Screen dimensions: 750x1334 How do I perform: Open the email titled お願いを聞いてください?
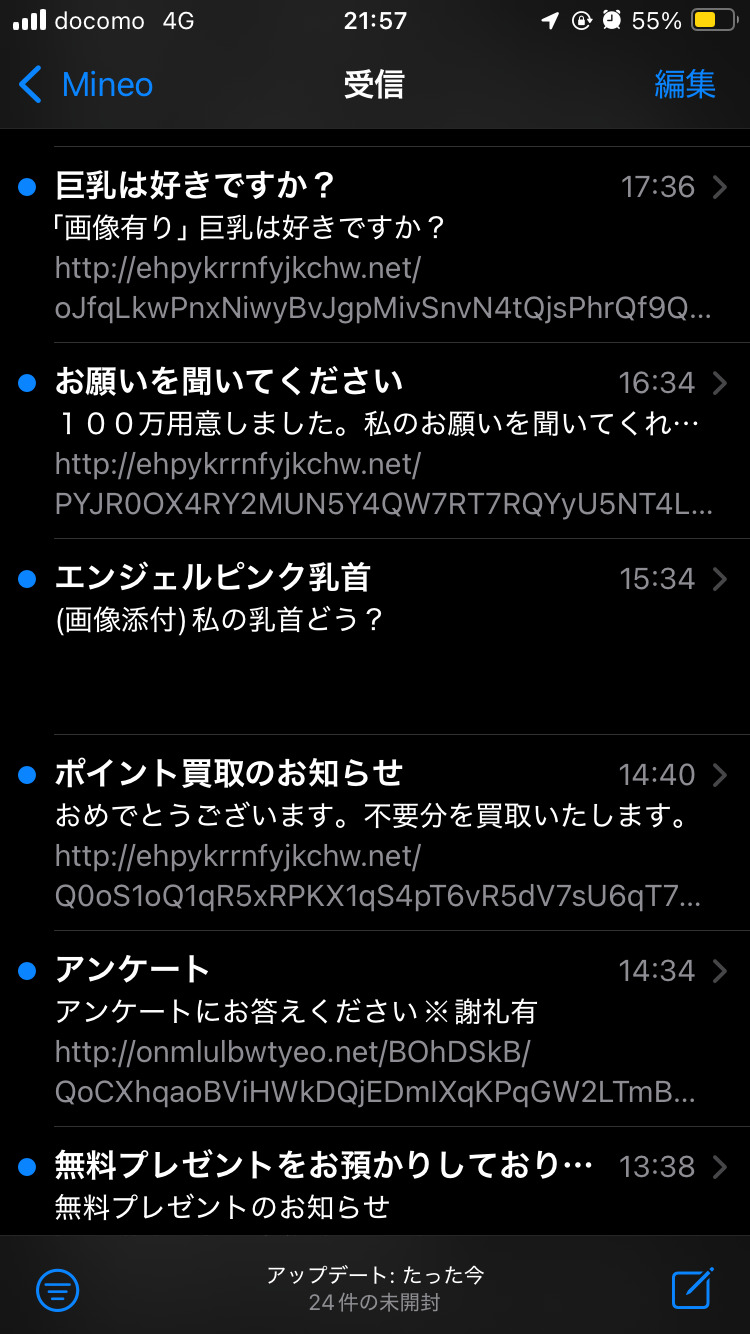(x=380, y=441)
